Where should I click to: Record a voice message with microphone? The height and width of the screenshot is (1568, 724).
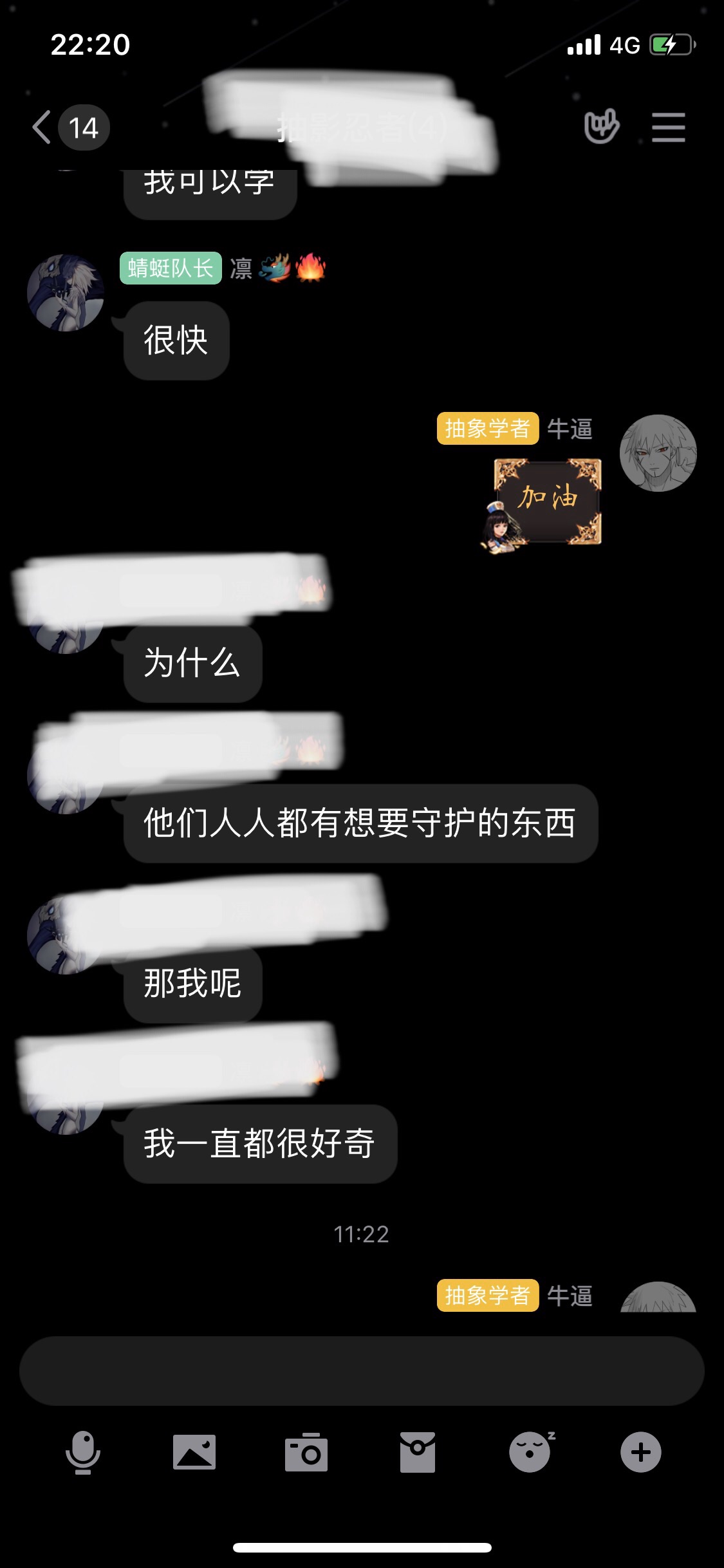click(83, 1452)
